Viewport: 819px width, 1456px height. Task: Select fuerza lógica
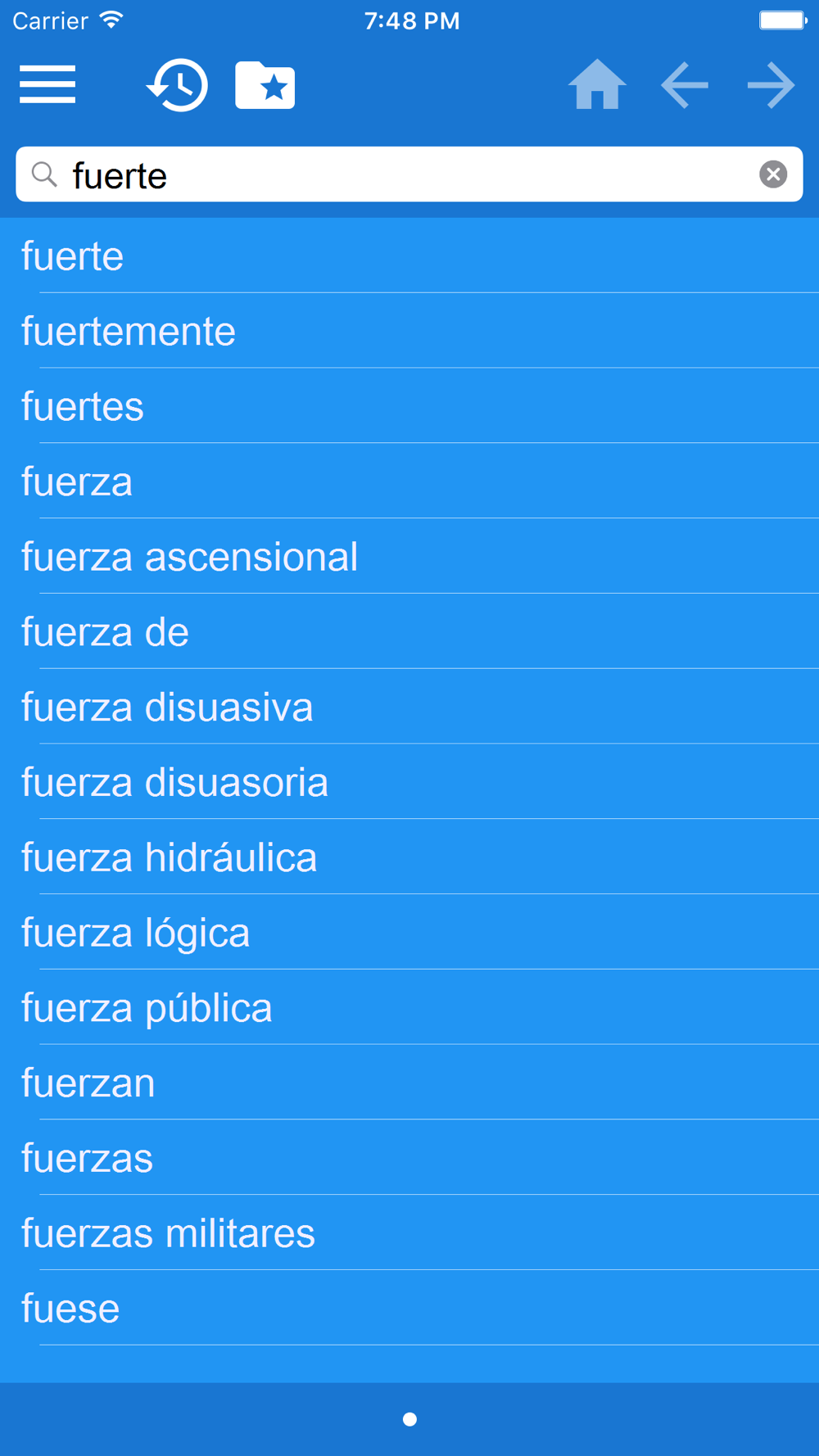pos(409,933)
